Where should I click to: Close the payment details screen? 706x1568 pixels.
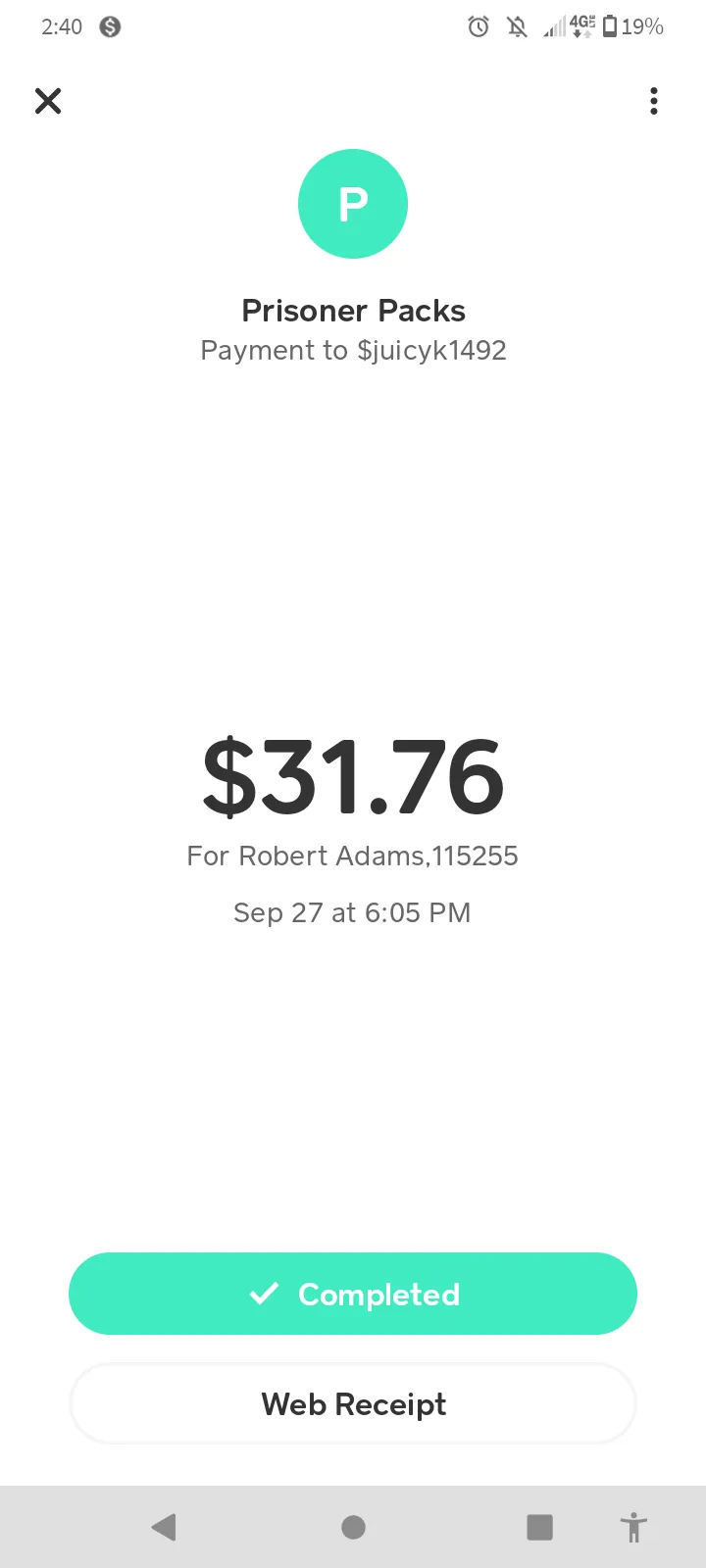pos(48,101)
